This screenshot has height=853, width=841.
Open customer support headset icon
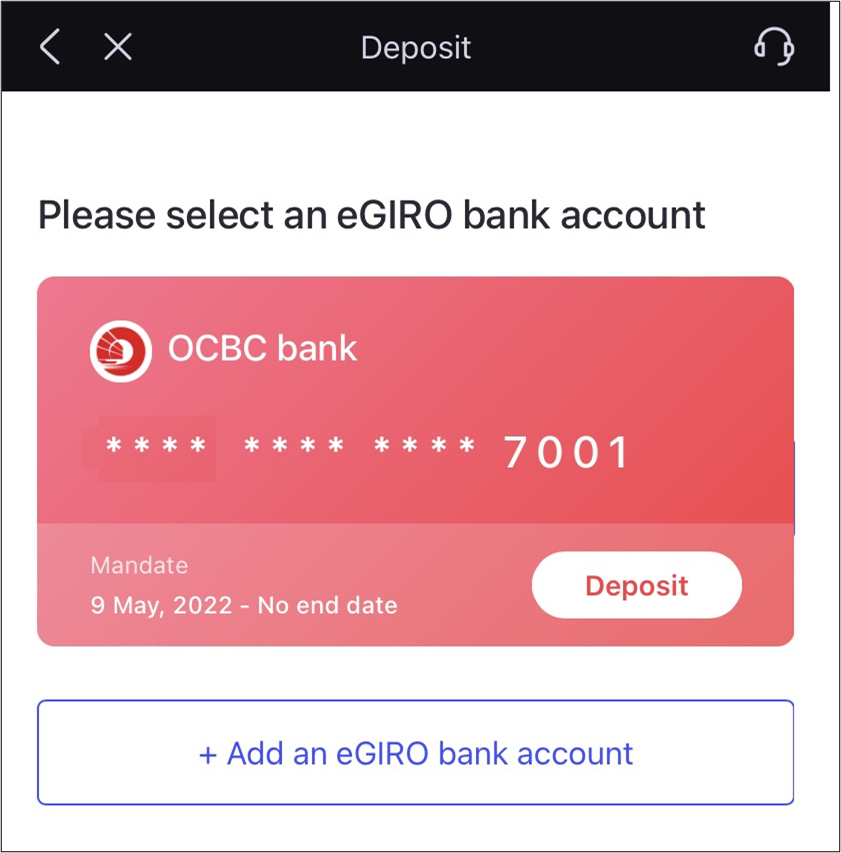[x=773, y=46]
